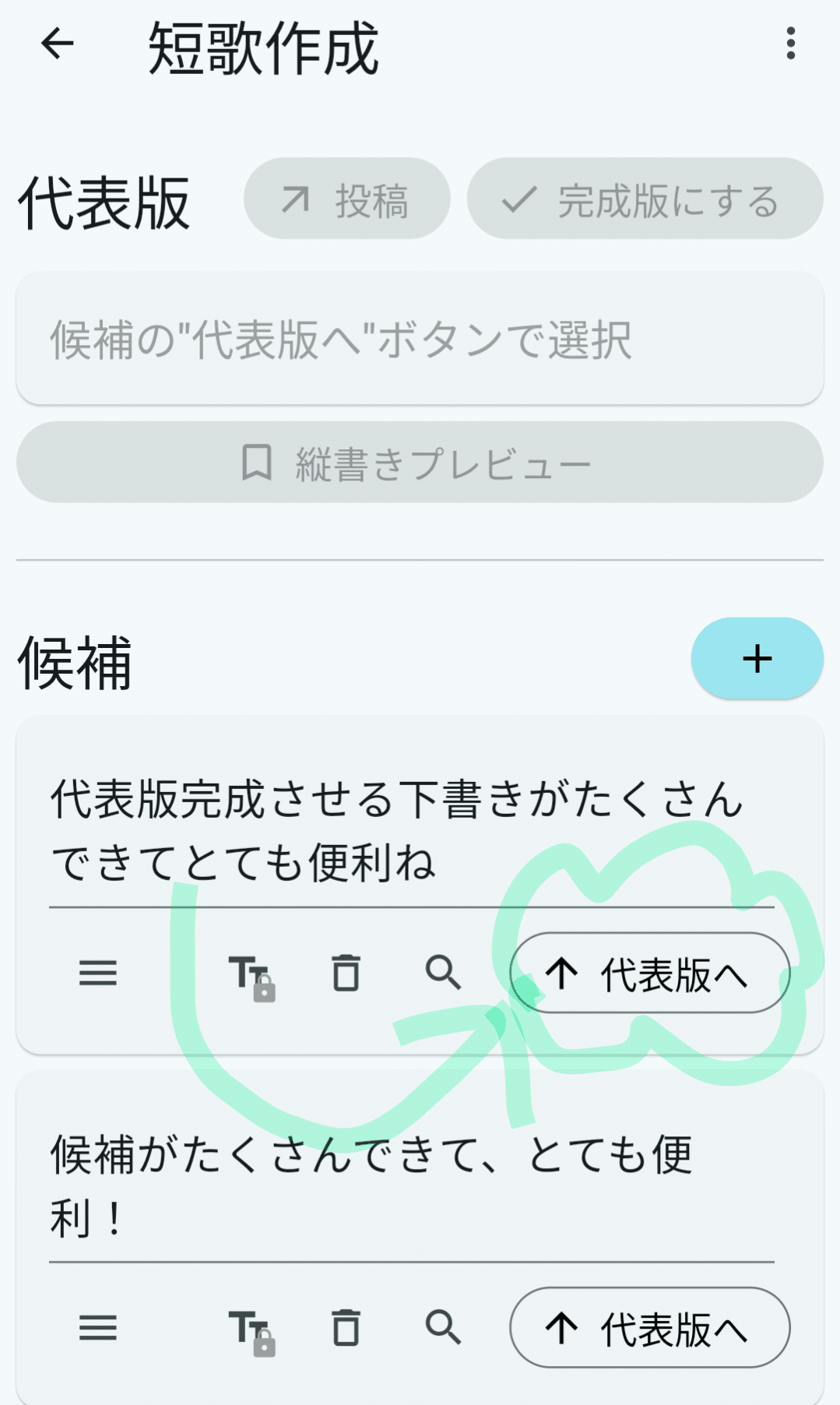
Task: Tap the drag handle of the 候補がたくさん candidate
Action: (98, 1327)
